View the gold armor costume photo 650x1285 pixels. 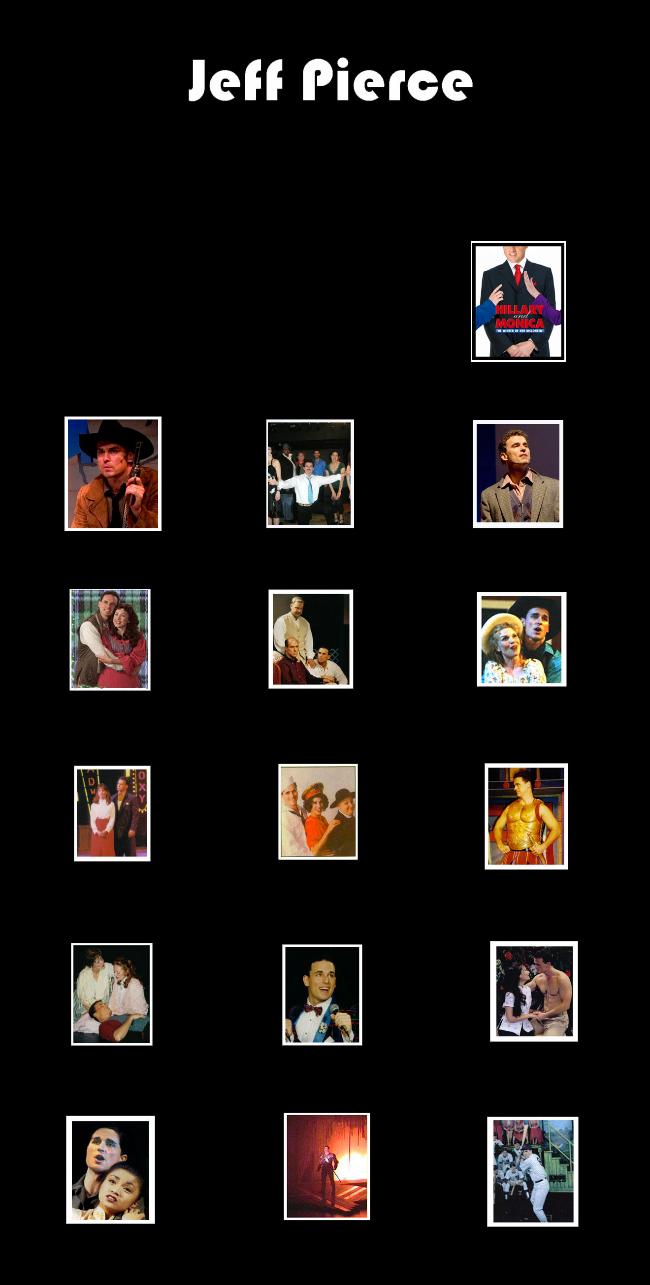pos(526,816)
